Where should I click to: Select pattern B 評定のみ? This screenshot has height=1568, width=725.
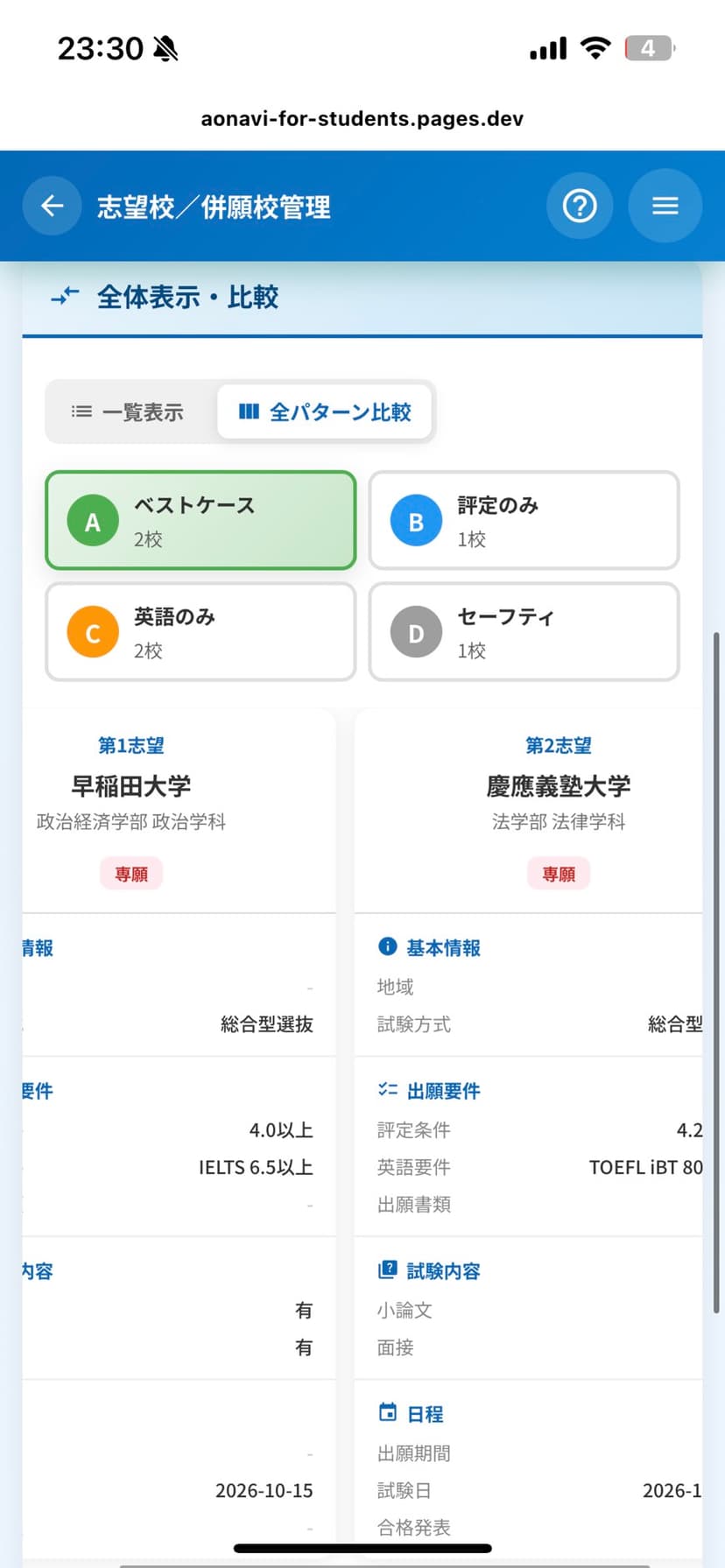tap(523, 520)
